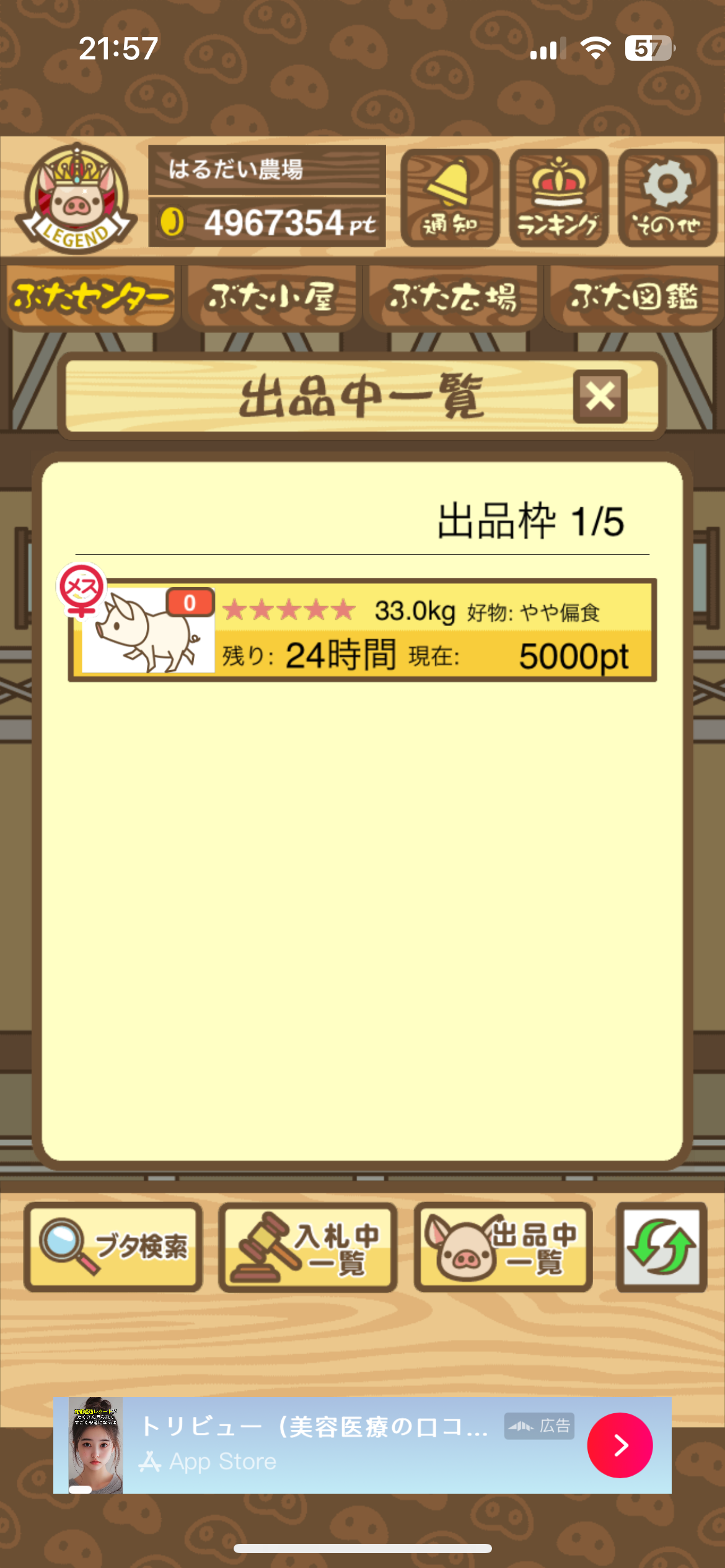Open the 入札中一覧 bidding list

tap(308, 1247)
